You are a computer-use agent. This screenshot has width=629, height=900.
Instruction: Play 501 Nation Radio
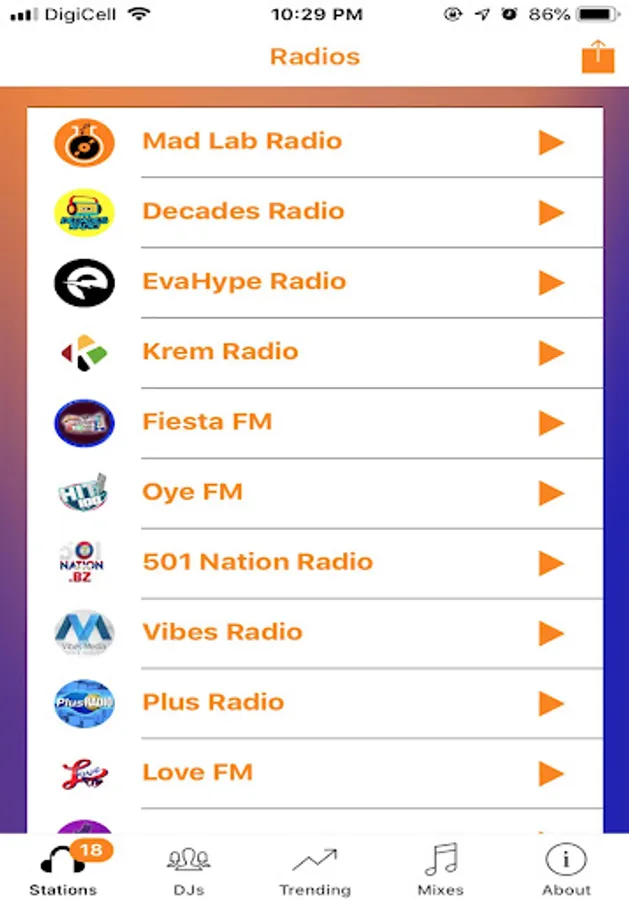(x=551, y=563)
